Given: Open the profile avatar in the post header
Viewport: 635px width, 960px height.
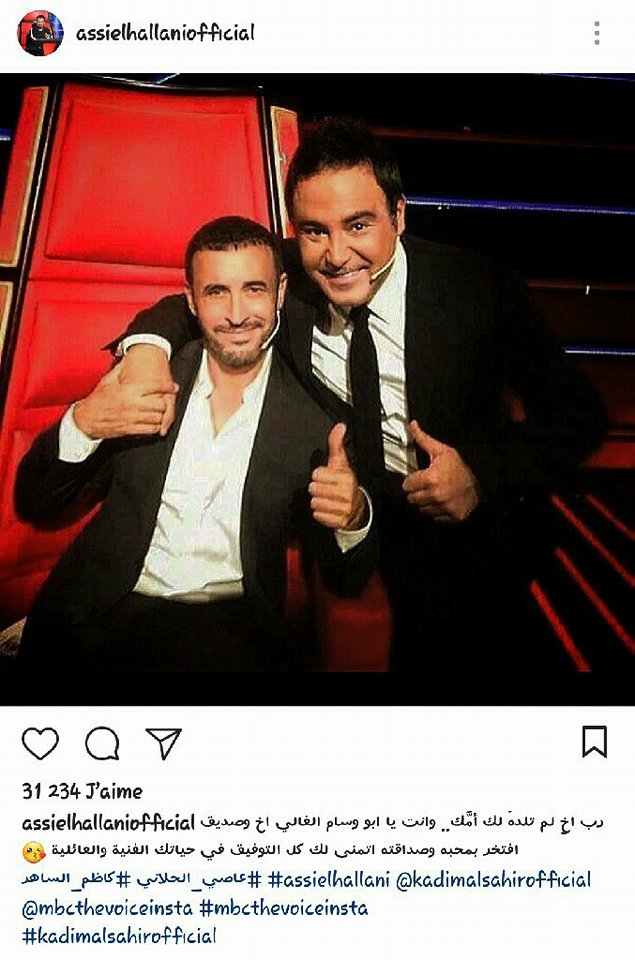Looking at the screenshot, I should point(40,33).
